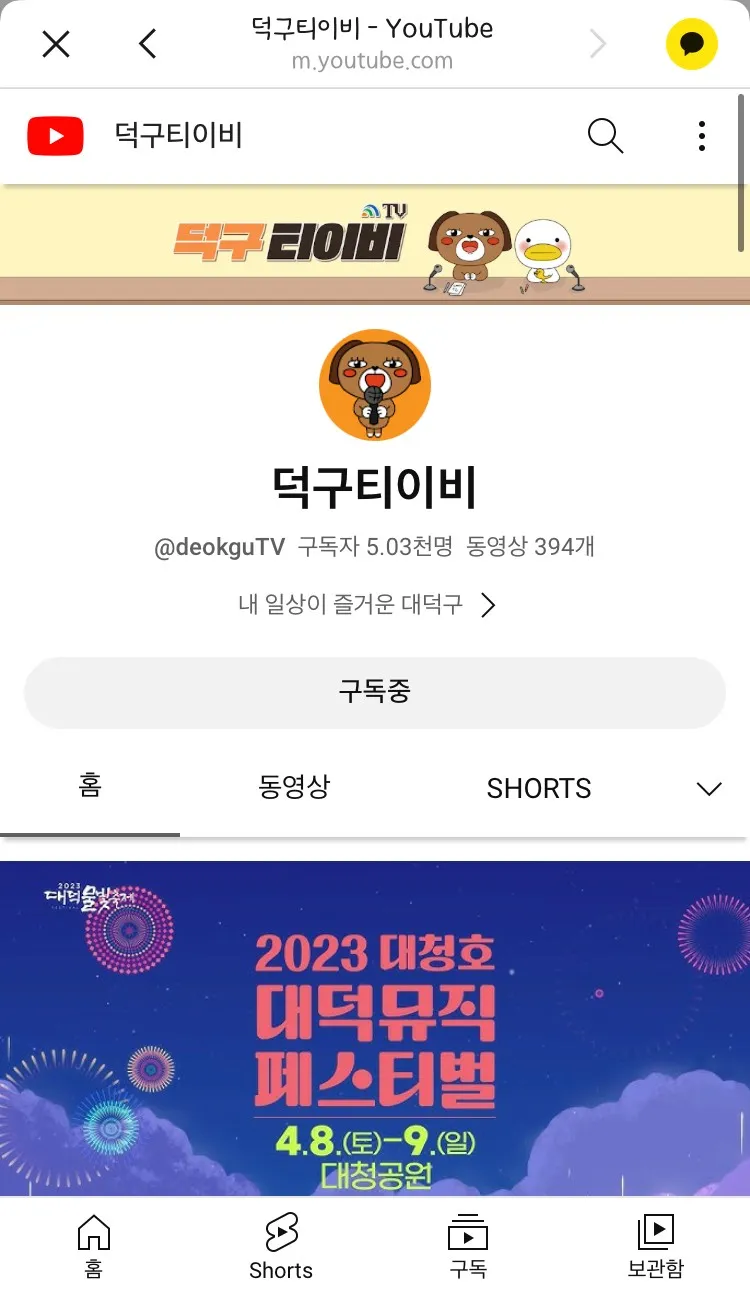Open the three-dot overflow menu
Viewport: 750px width, 1294px height.
click(x=702, y=136)
